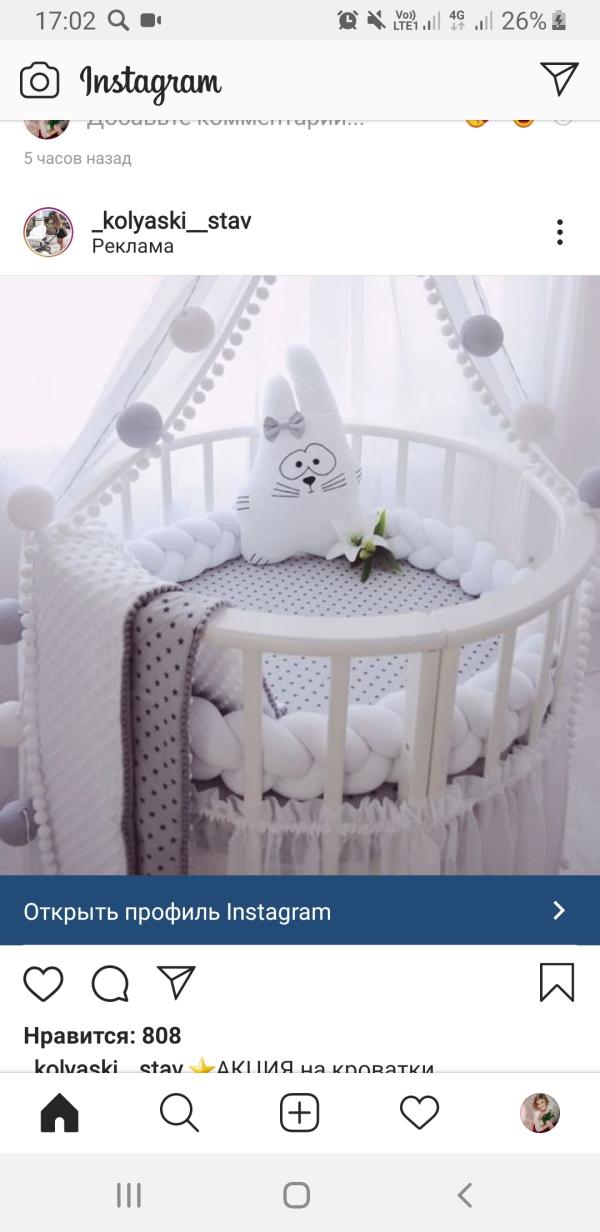Tap Открыть профиль Instagram banner
The width and height of the screenshot is (600, 1232).
coord(300,911)
